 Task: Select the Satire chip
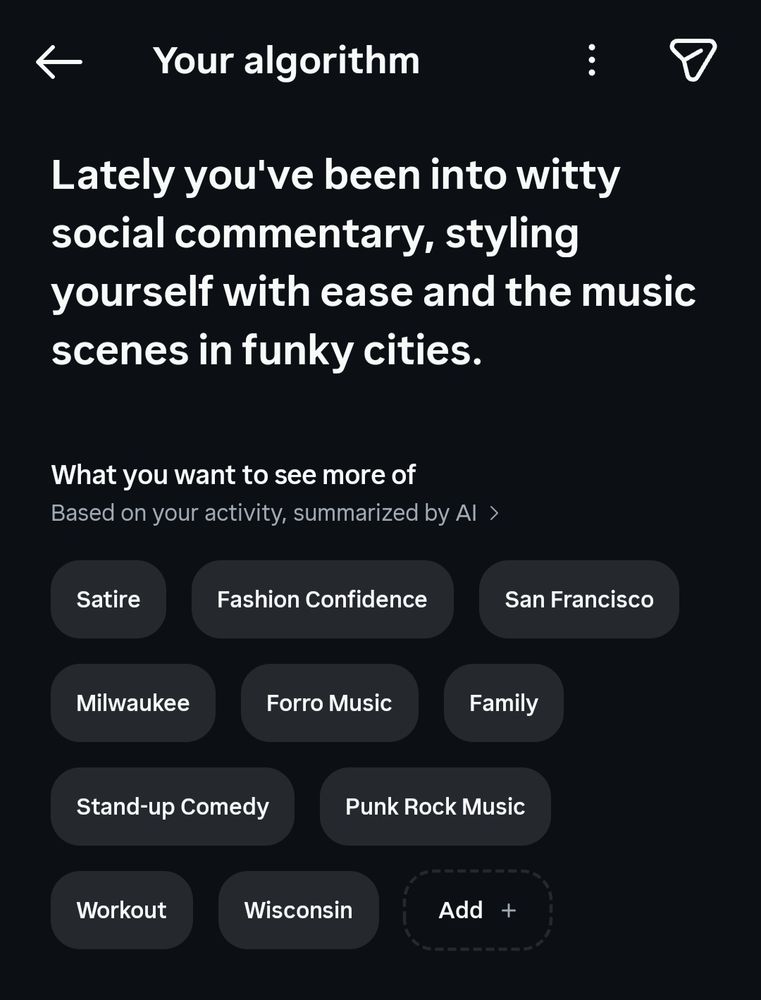(108, 599)
